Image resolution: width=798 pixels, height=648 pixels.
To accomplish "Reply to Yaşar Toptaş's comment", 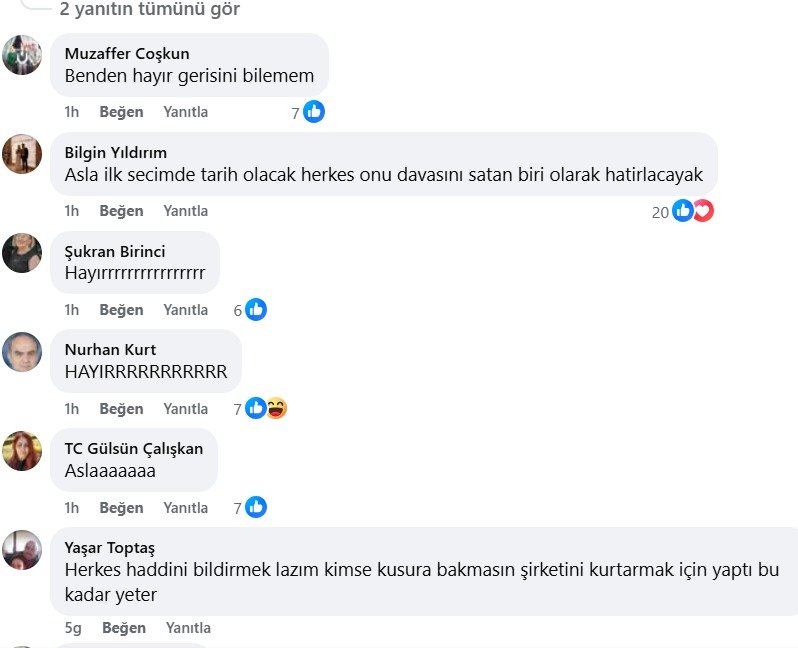I will point(188,628).
